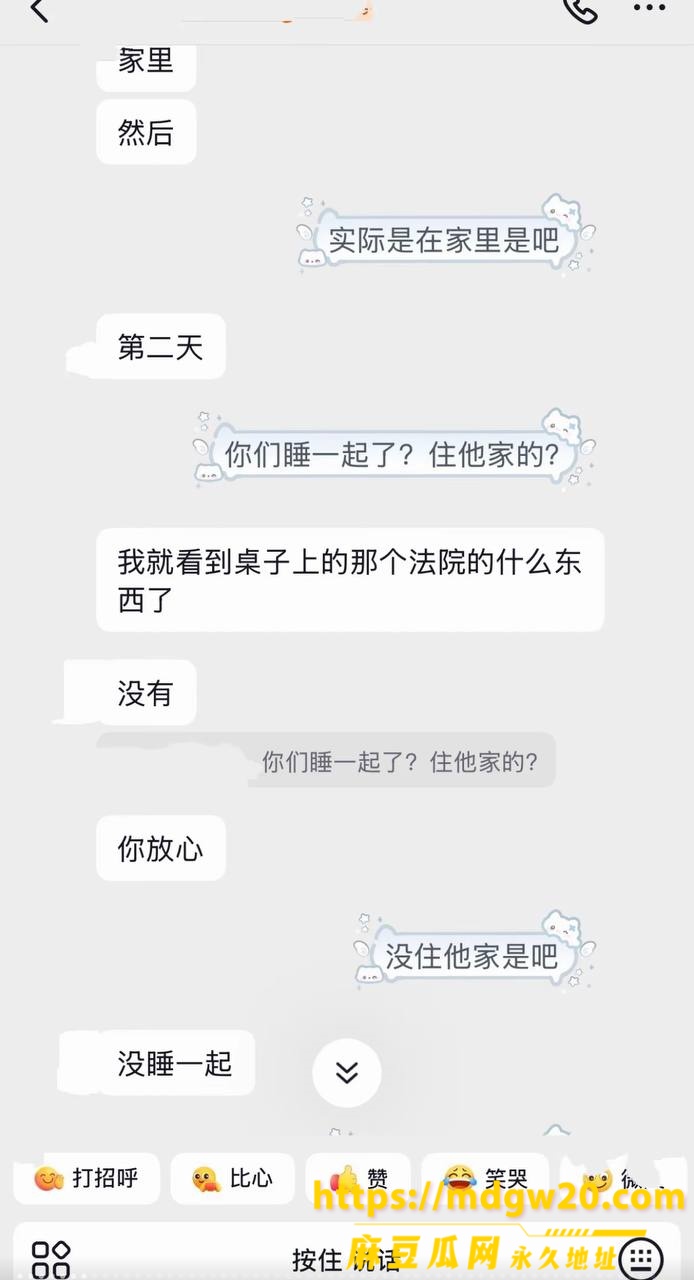The image size is (694, 1280).
Task: Open the four-squares panel icon
Action: pyautogui.click(x=51, y=1259)
